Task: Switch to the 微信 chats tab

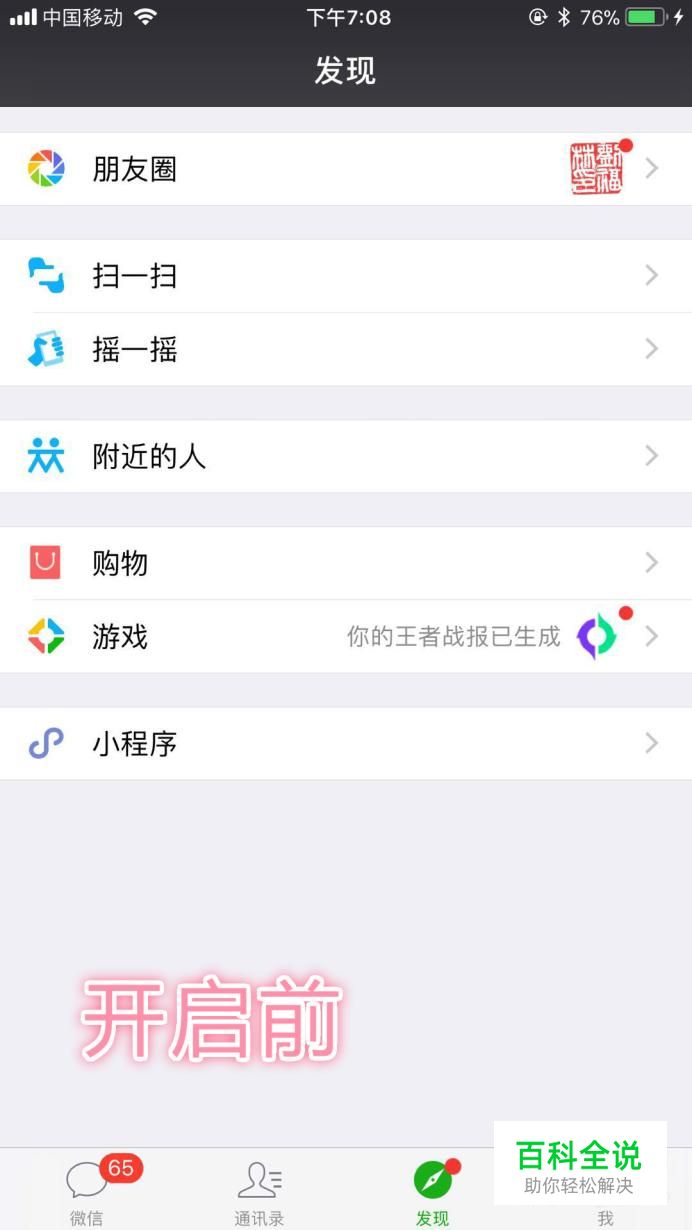Action: (87, 1190)
